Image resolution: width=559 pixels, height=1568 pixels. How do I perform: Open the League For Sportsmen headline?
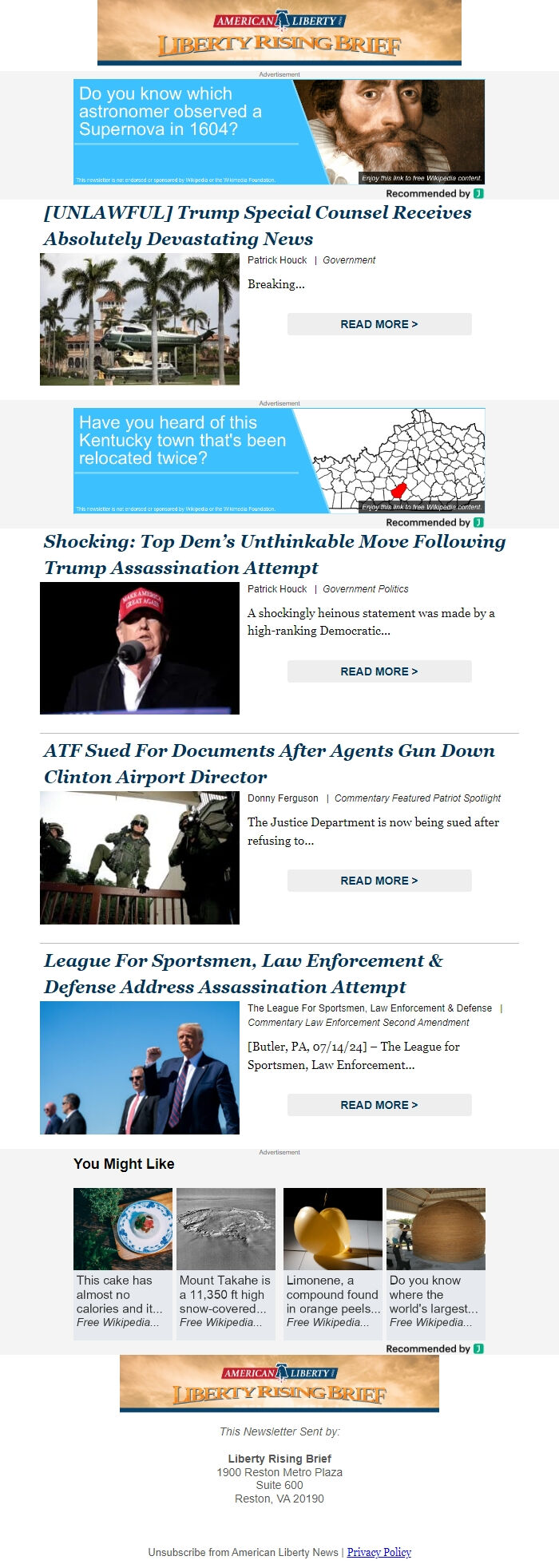click(244, 974)
